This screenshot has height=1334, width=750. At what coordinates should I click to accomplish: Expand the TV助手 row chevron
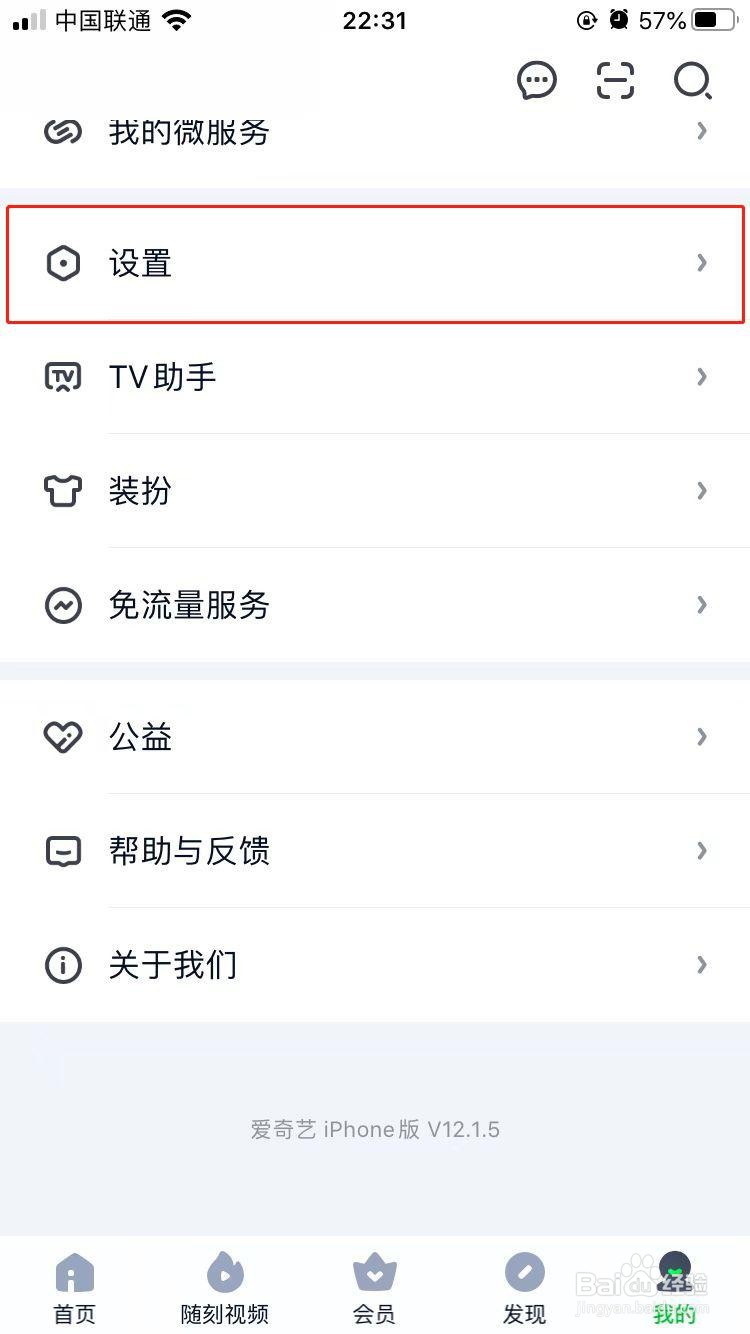point(701,377)
